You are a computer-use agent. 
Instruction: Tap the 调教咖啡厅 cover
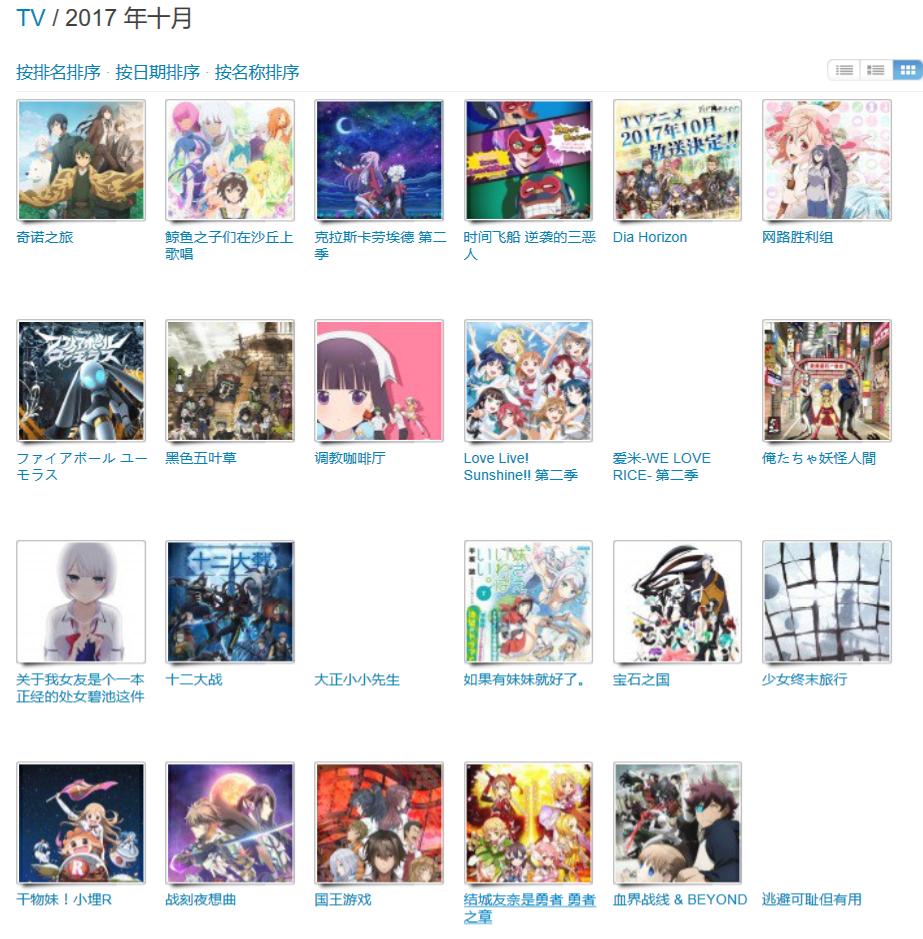point(379,381)
